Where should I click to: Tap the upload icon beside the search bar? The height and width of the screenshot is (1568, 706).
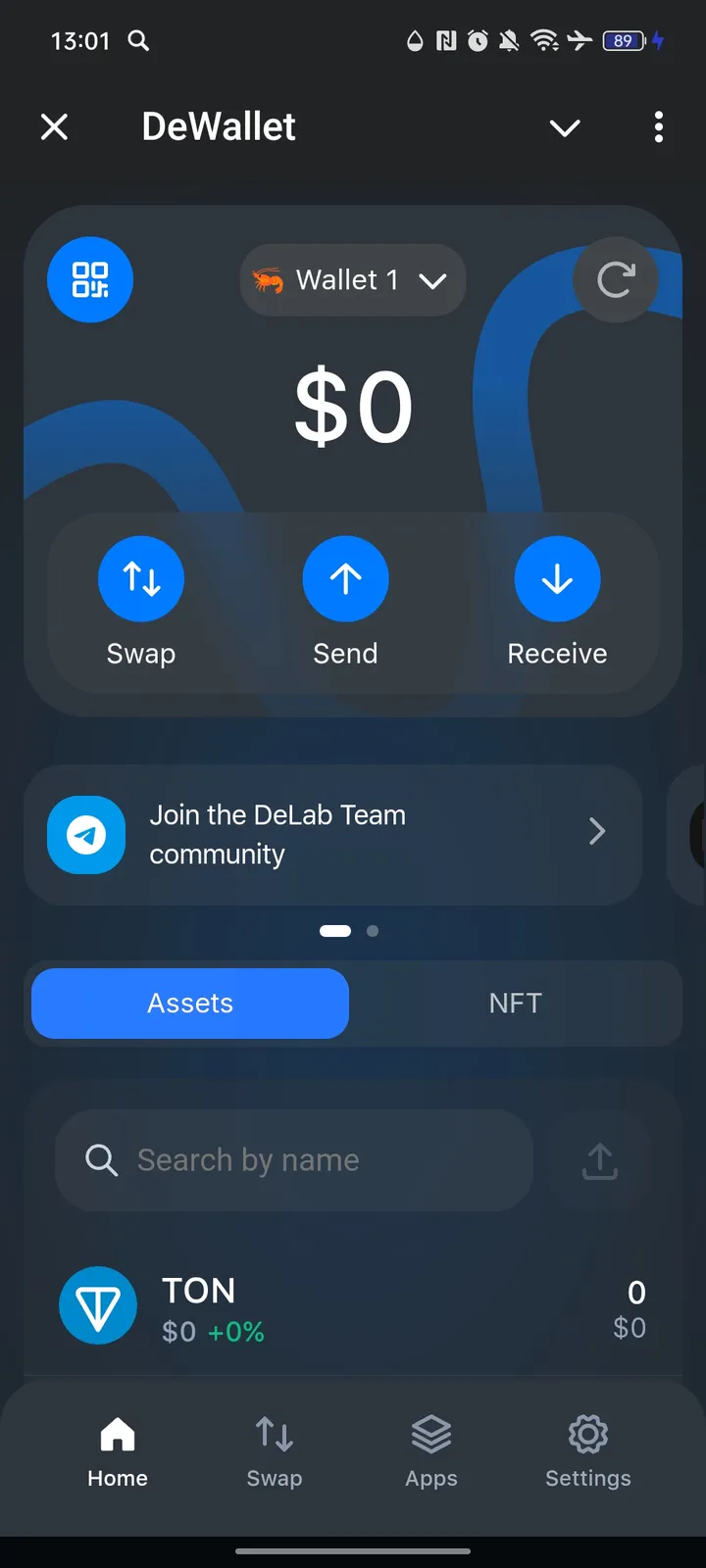[x=599, y=1160]
